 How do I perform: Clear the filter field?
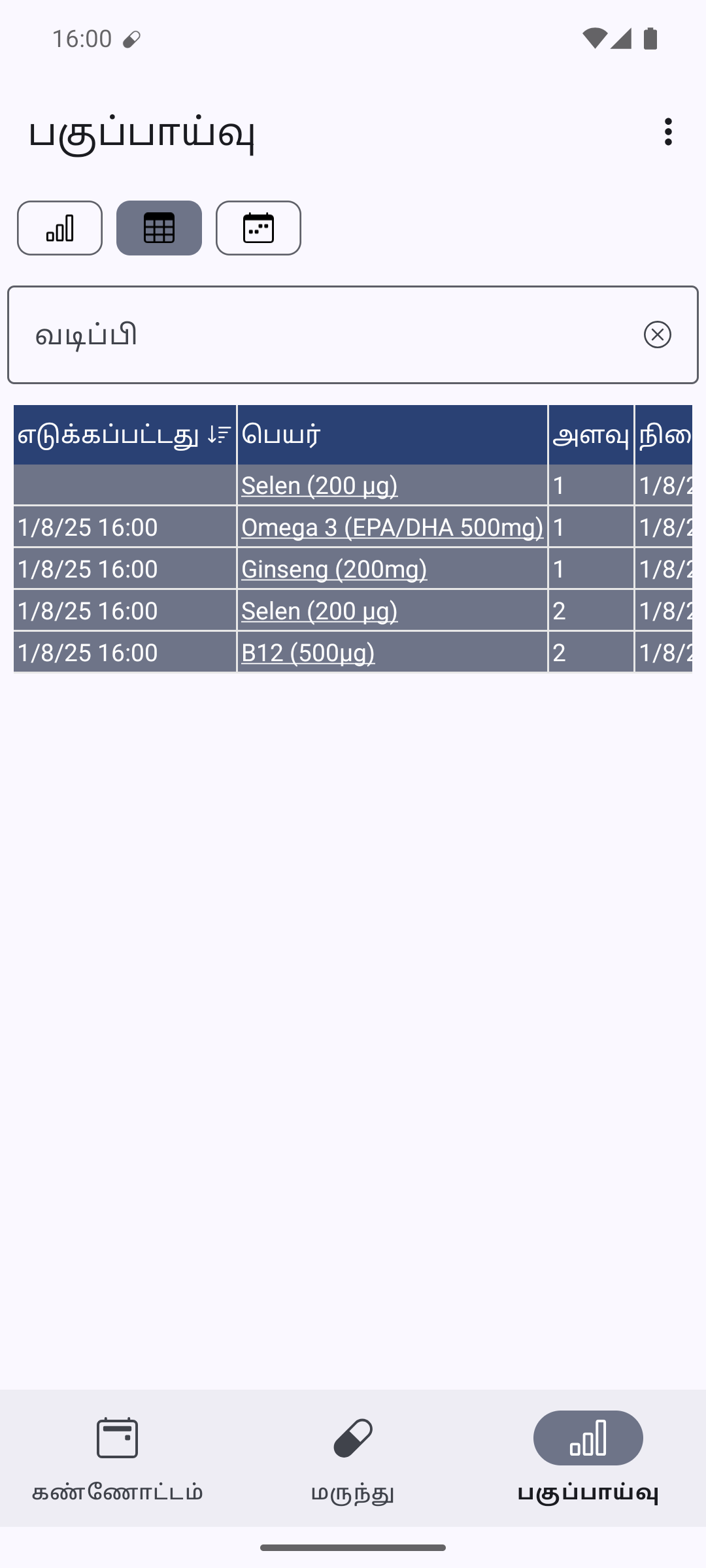(657, 335)
